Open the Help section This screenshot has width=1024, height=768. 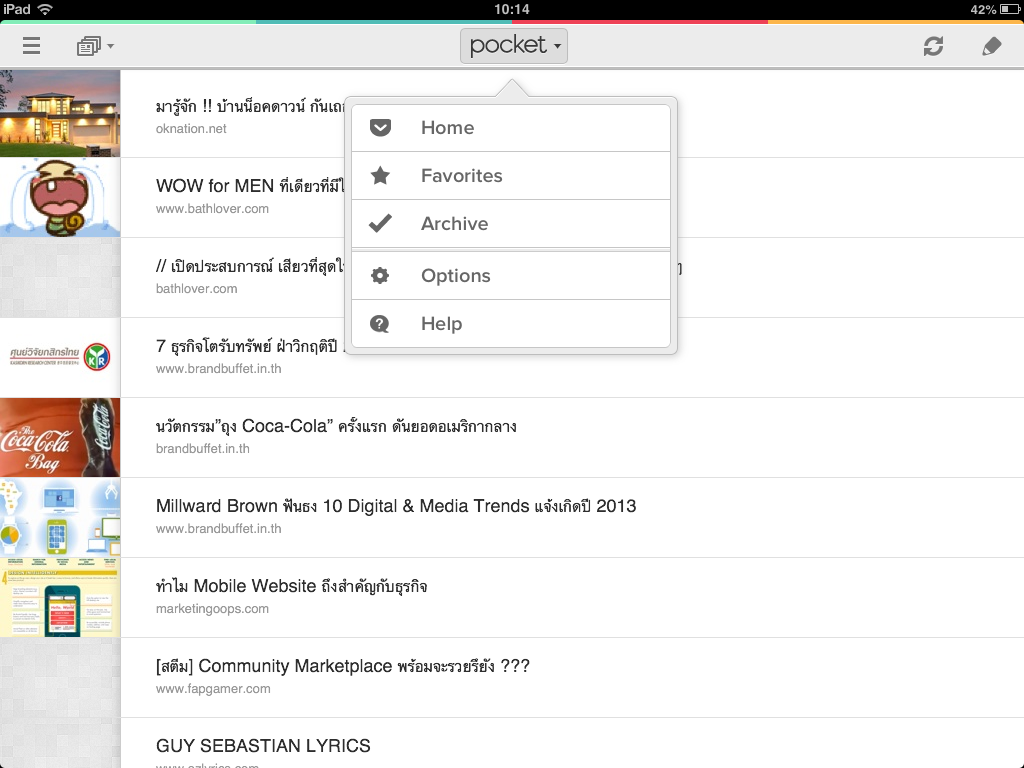click(510, 324)
